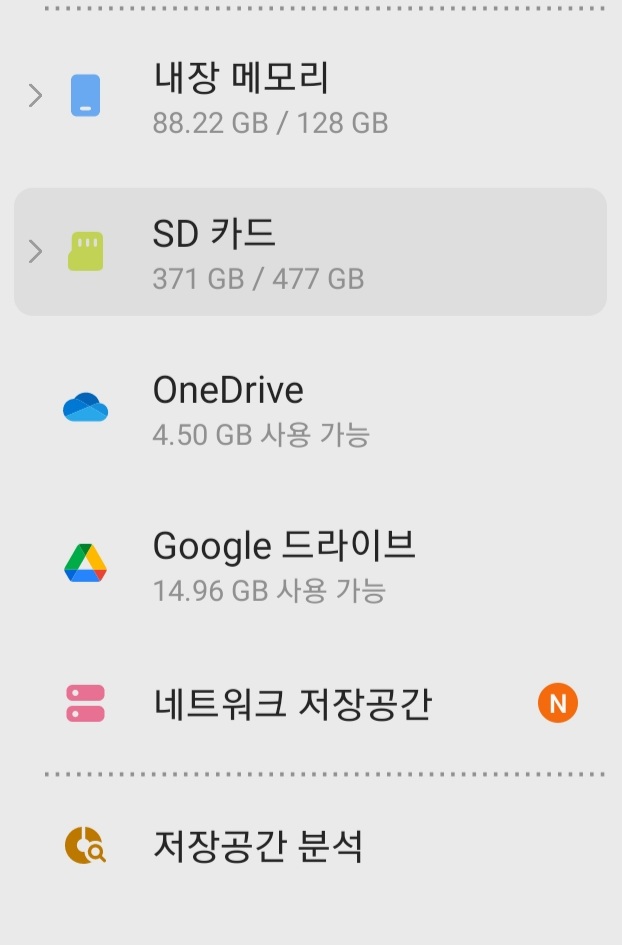Open OneDrive cloud storage
The width and height of the screenshot is (622, 945).
[x=260, y=408]
